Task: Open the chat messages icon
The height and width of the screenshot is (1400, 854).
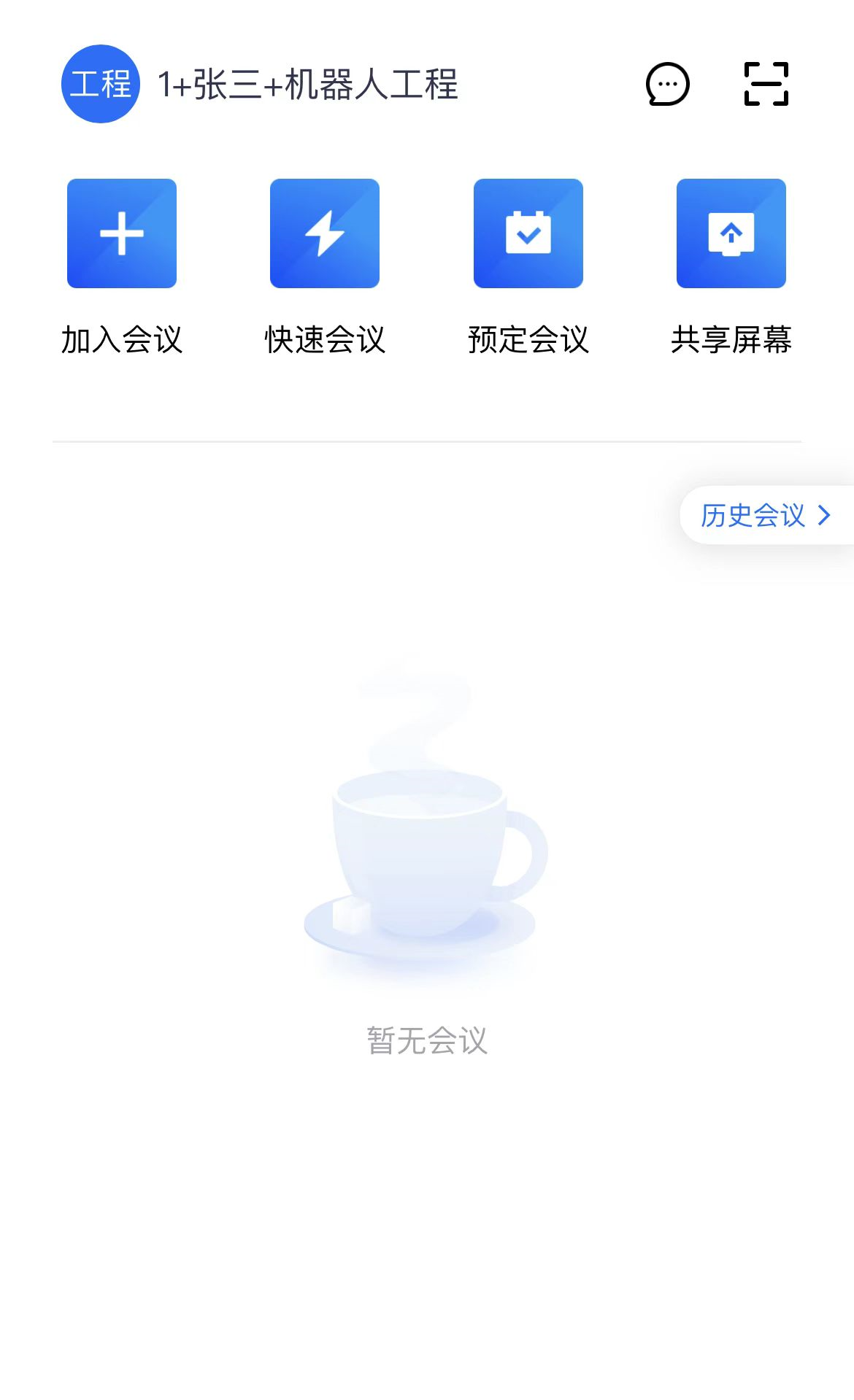Action: coord(667,84)
